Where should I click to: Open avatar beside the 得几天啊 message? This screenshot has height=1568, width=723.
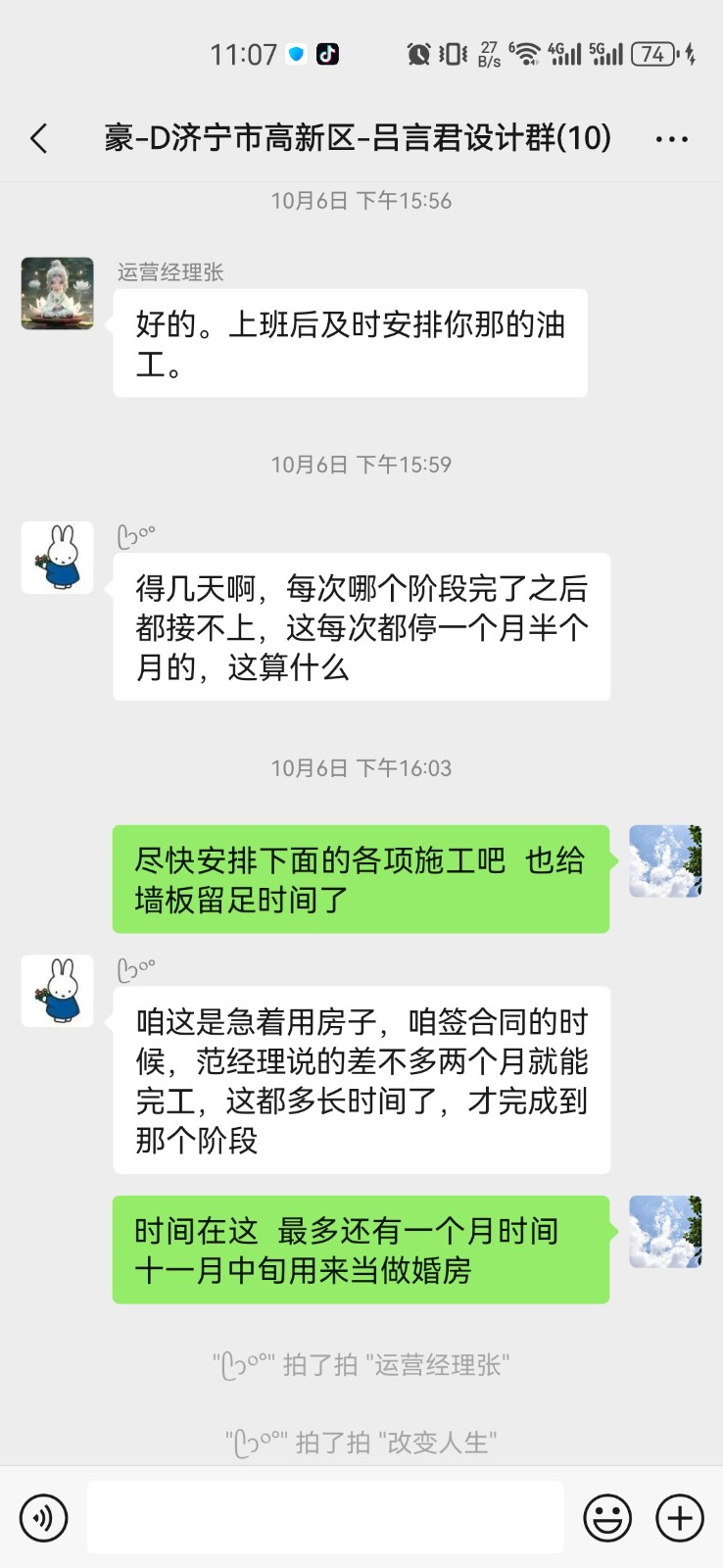(x=58, y=558)
